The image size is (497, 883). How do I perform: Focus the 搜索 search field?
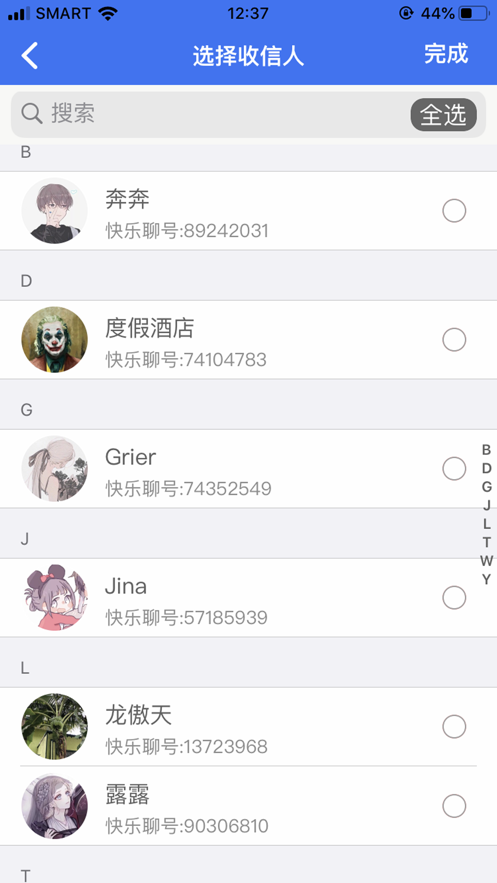tap(214, 114)
